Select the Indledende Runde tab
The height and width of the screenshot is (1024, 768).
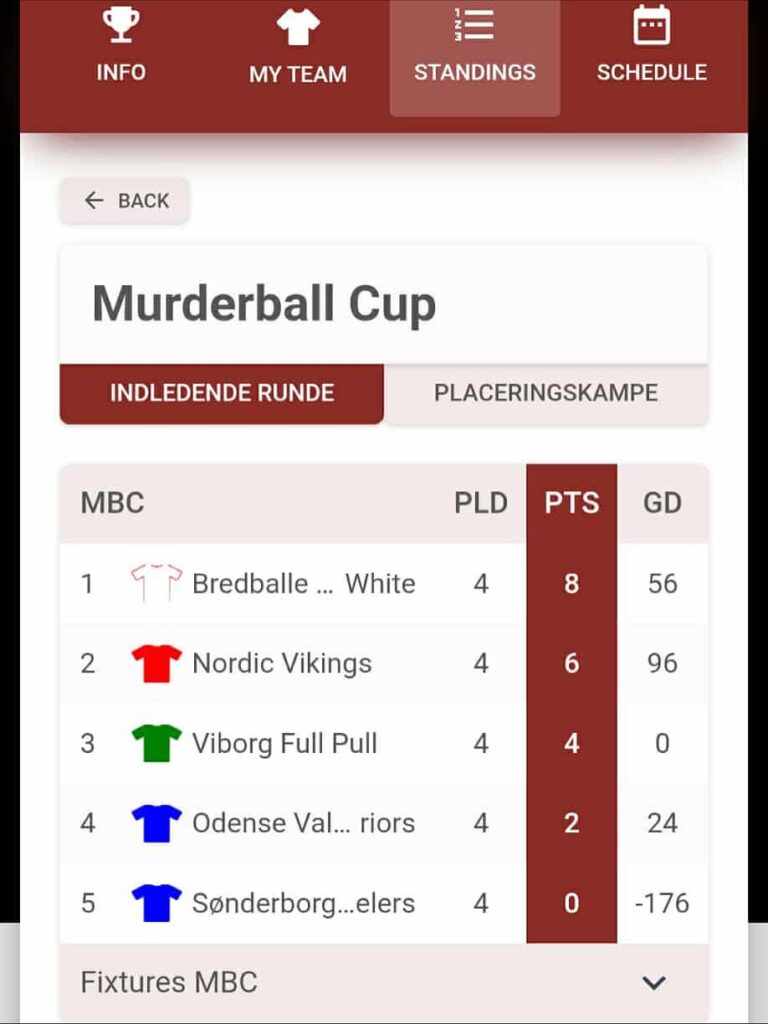point(222,393)
